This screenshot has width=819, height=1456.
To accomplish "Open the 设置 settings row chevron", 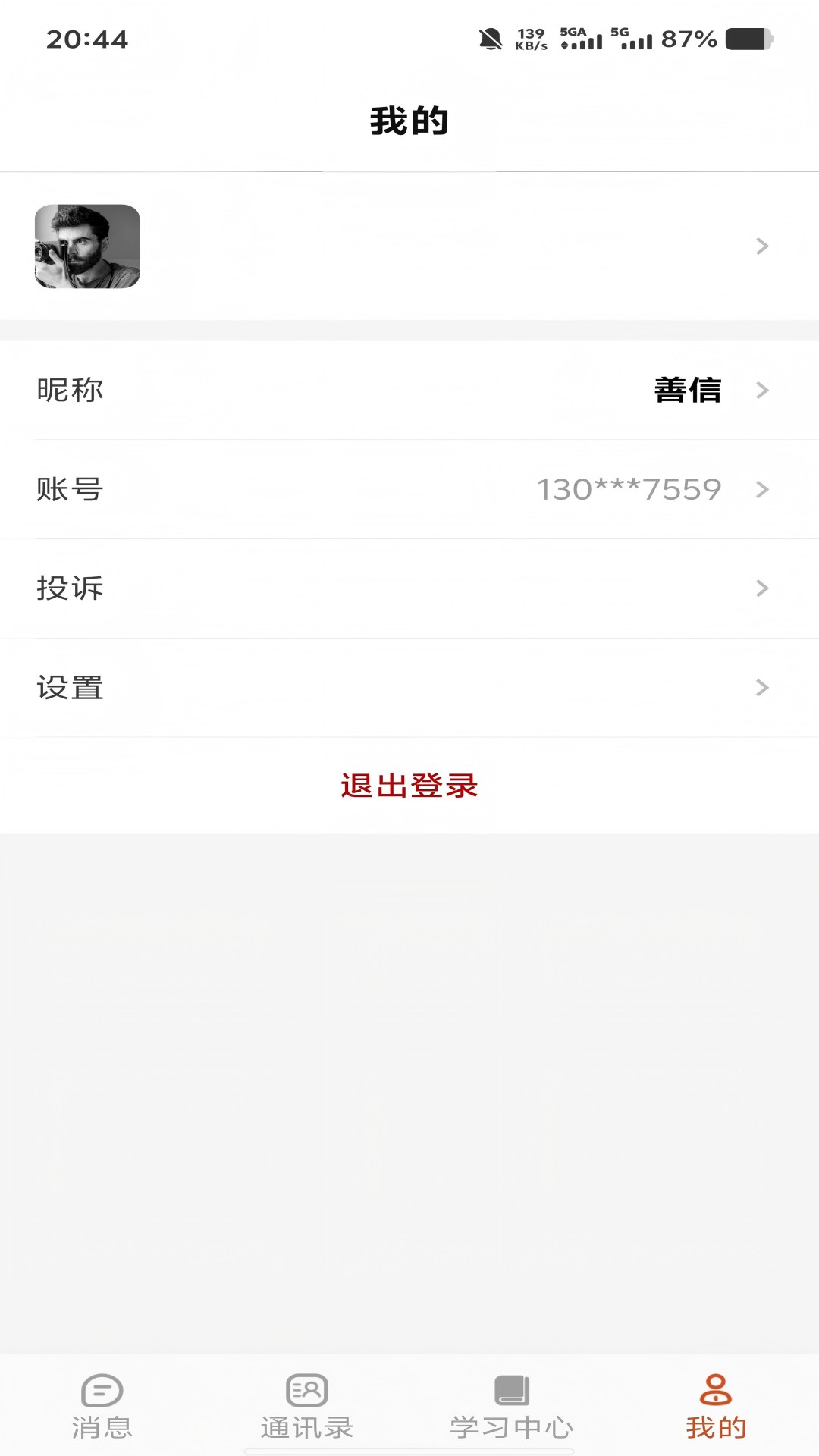I will (x=761, y=688).
